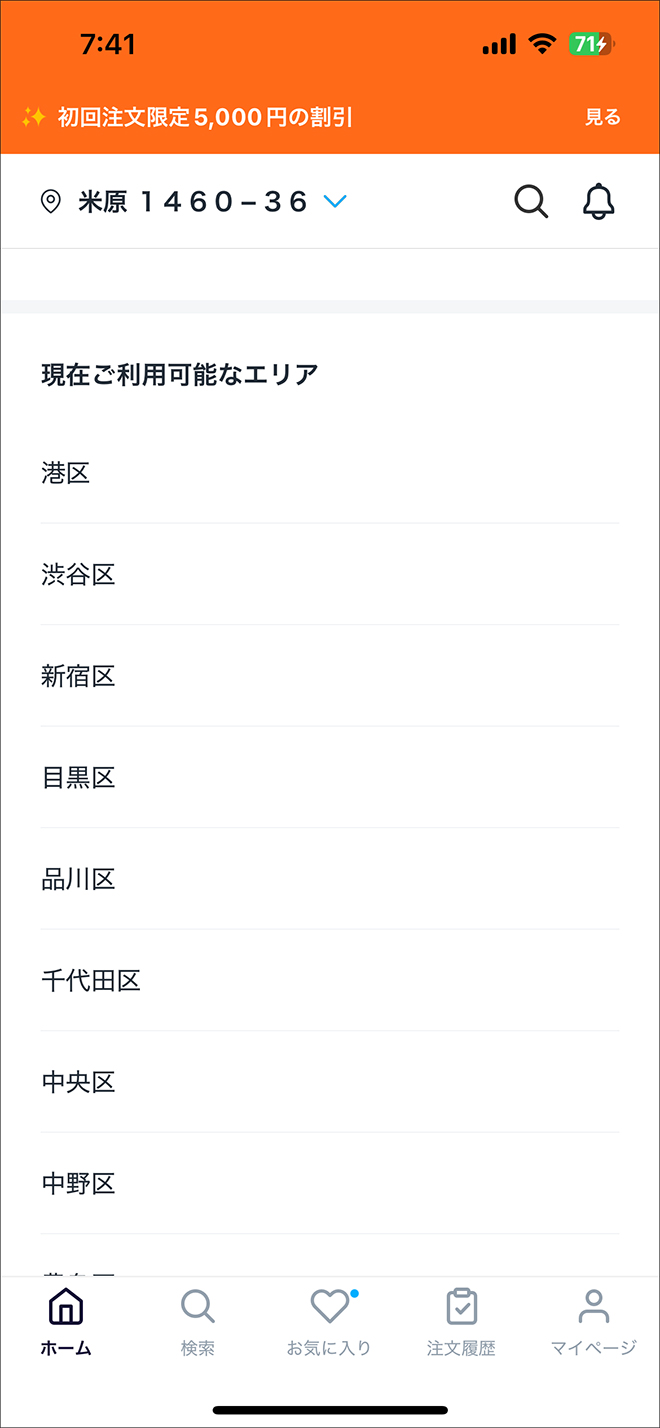This screenshot has width=660, height=1428.
Task: Open 品川区 area
Action: pyautogui.click(x=330, y=879)
